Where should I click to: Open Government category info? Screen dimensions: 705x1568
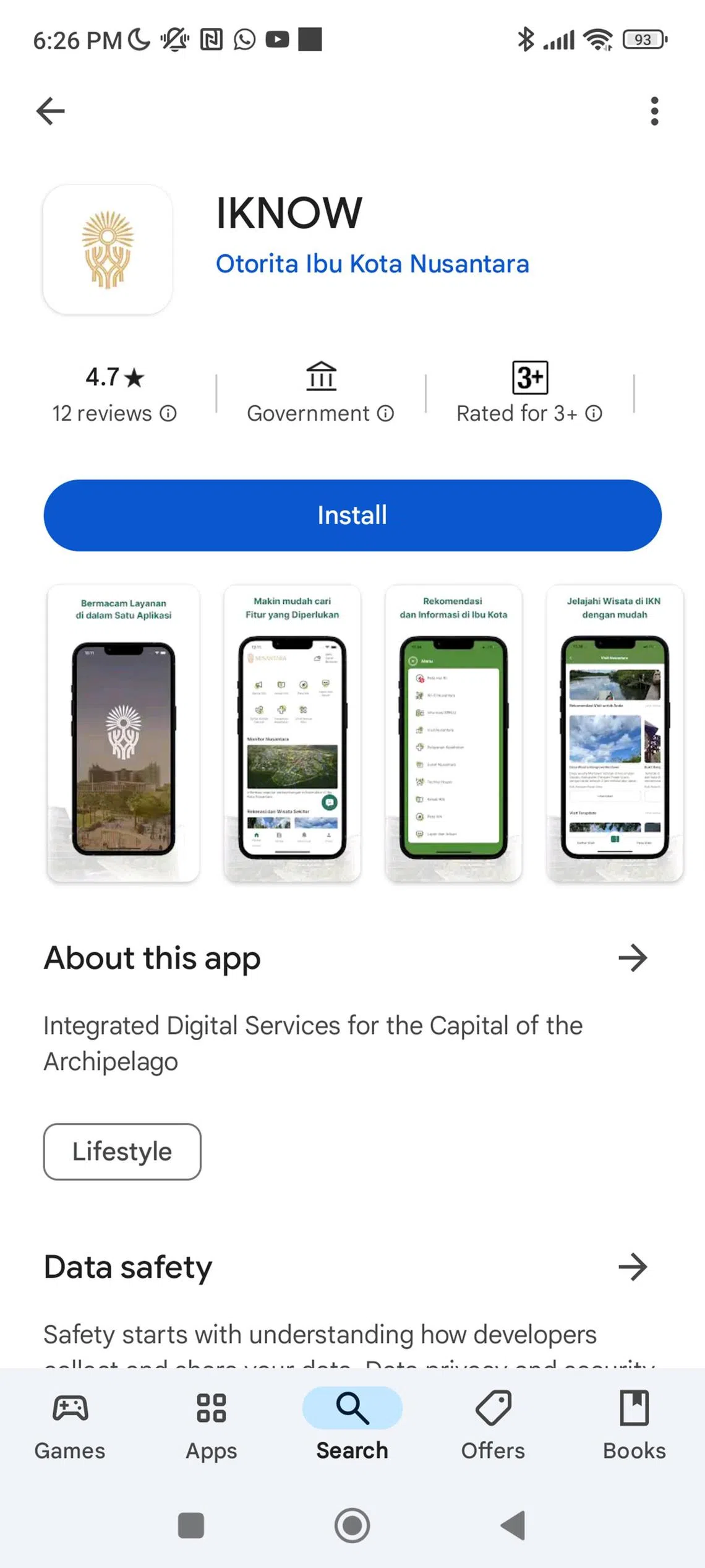click(x=320, y=394)
